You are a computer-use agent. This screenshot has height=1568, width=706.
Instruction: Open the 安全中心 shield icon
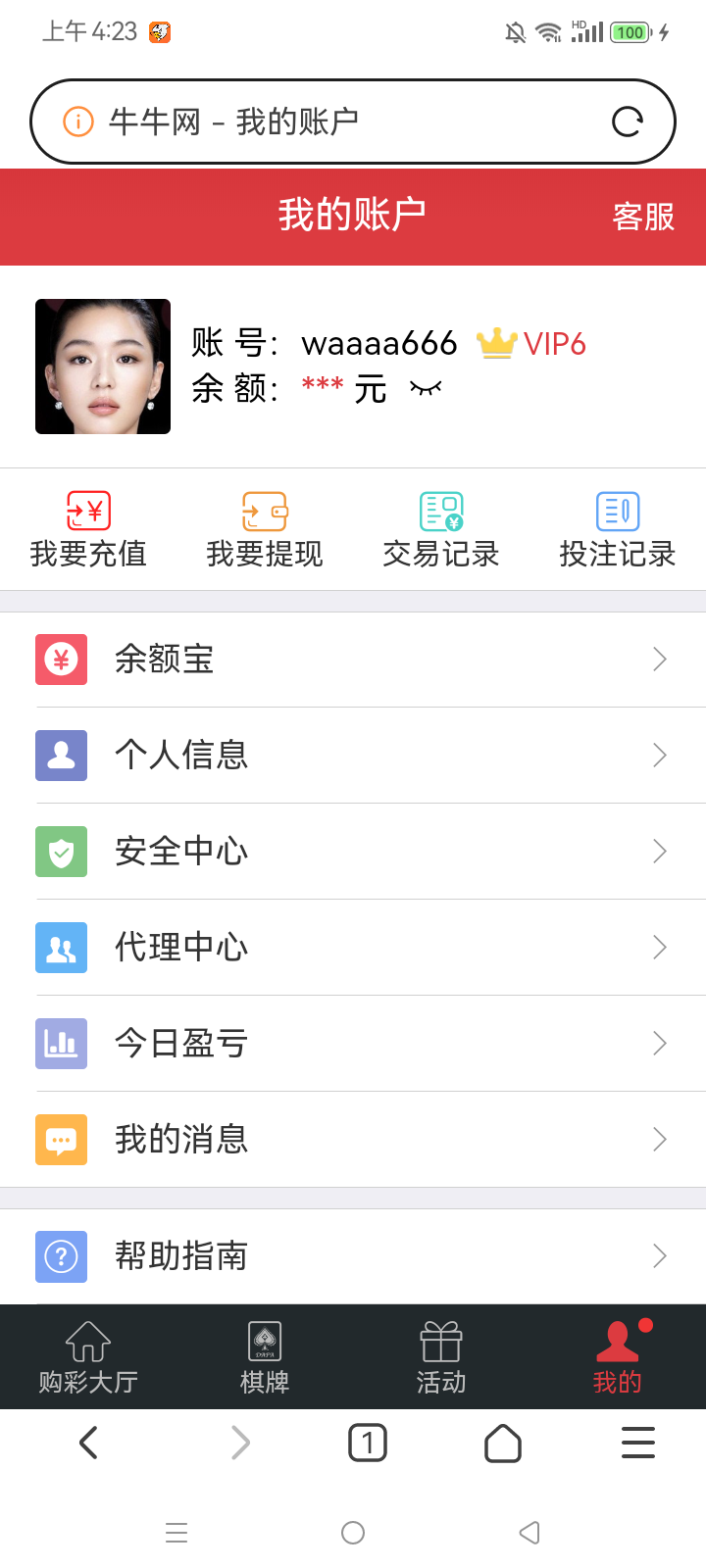[61, 851]
